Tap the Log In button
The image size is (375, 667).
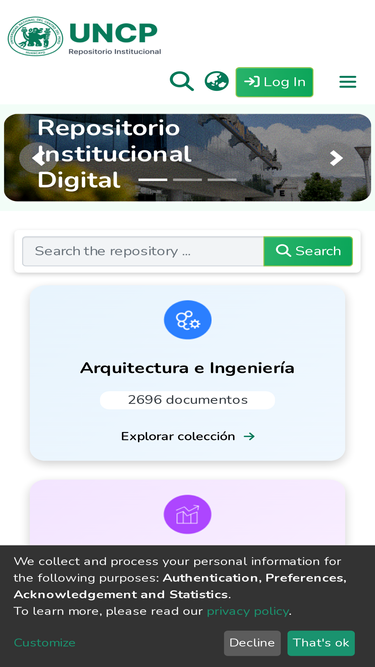[275, 82]
